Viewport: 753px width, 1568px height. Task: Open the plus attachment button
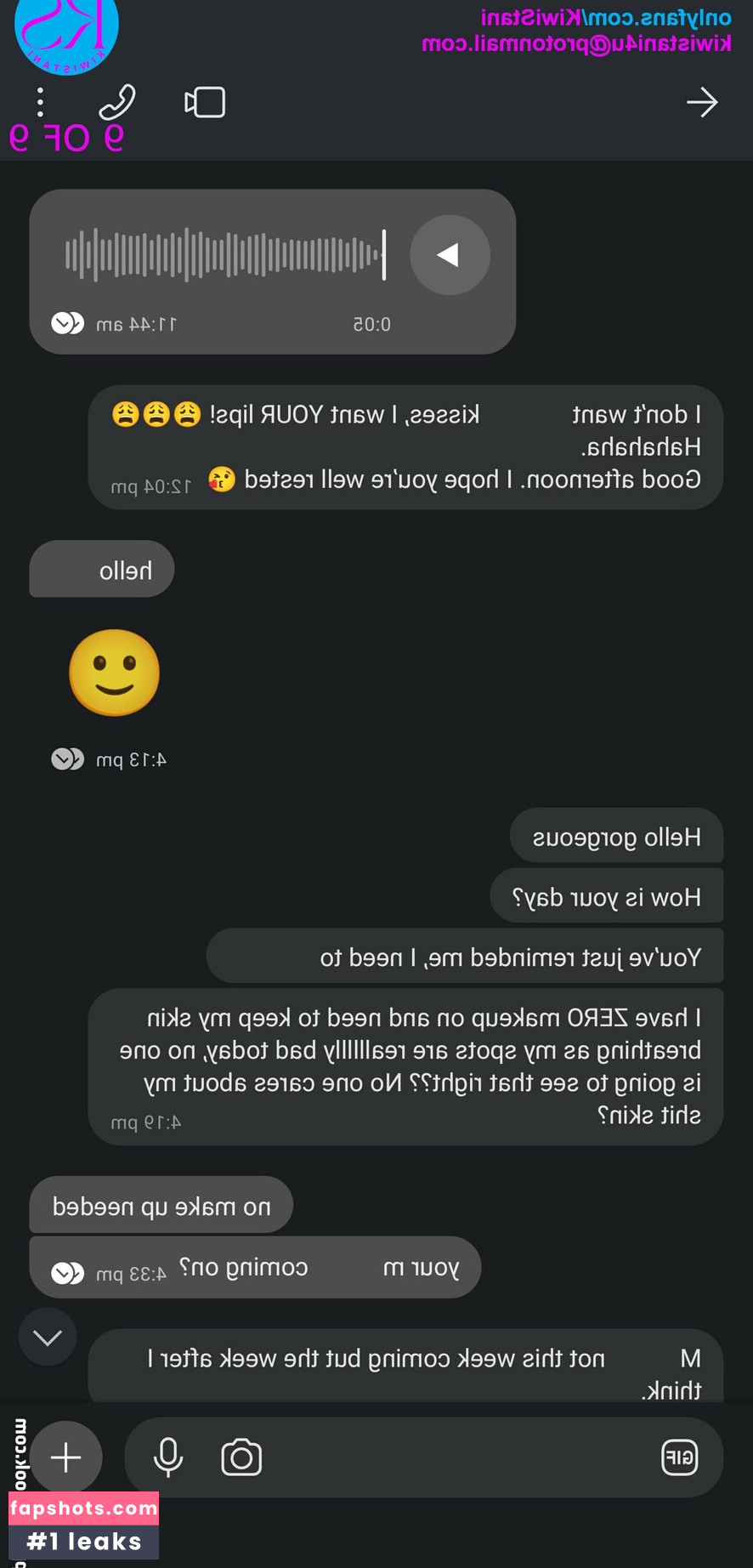pyautogui.click(x=65, y=1457)
